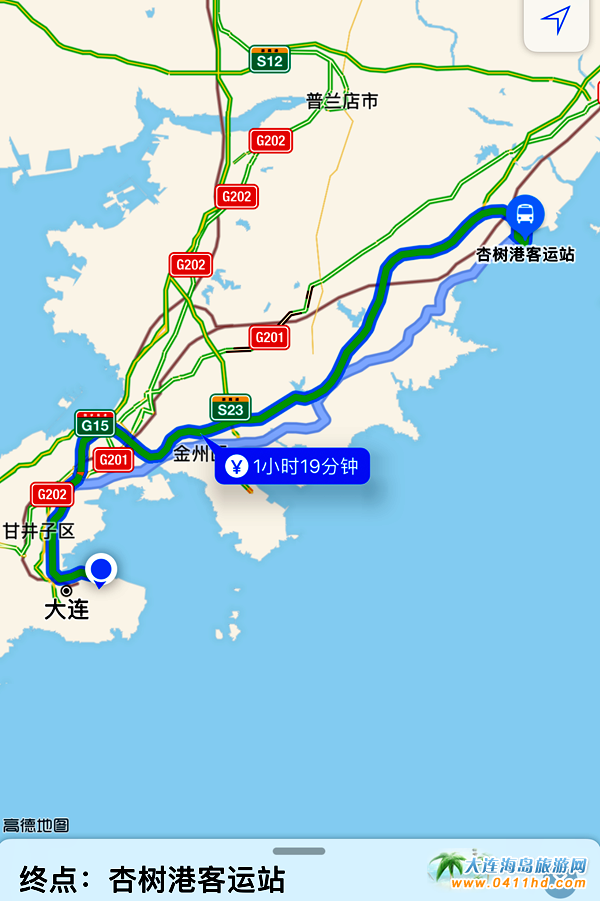Tap the blue start pin near 大连
600x901 pixels.
point(100,571)
